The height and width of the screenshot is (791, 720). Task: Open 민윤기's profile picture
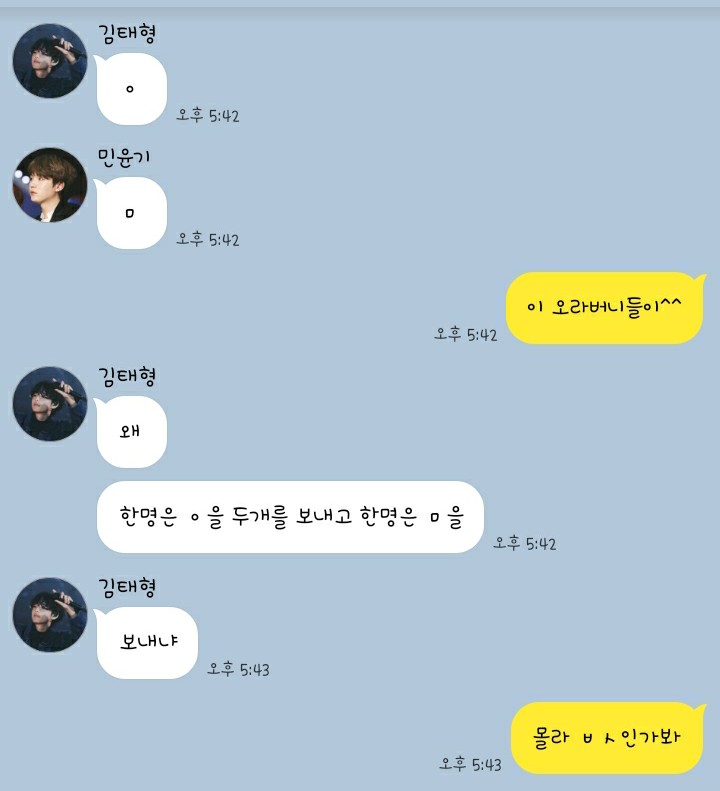[50, 185]
